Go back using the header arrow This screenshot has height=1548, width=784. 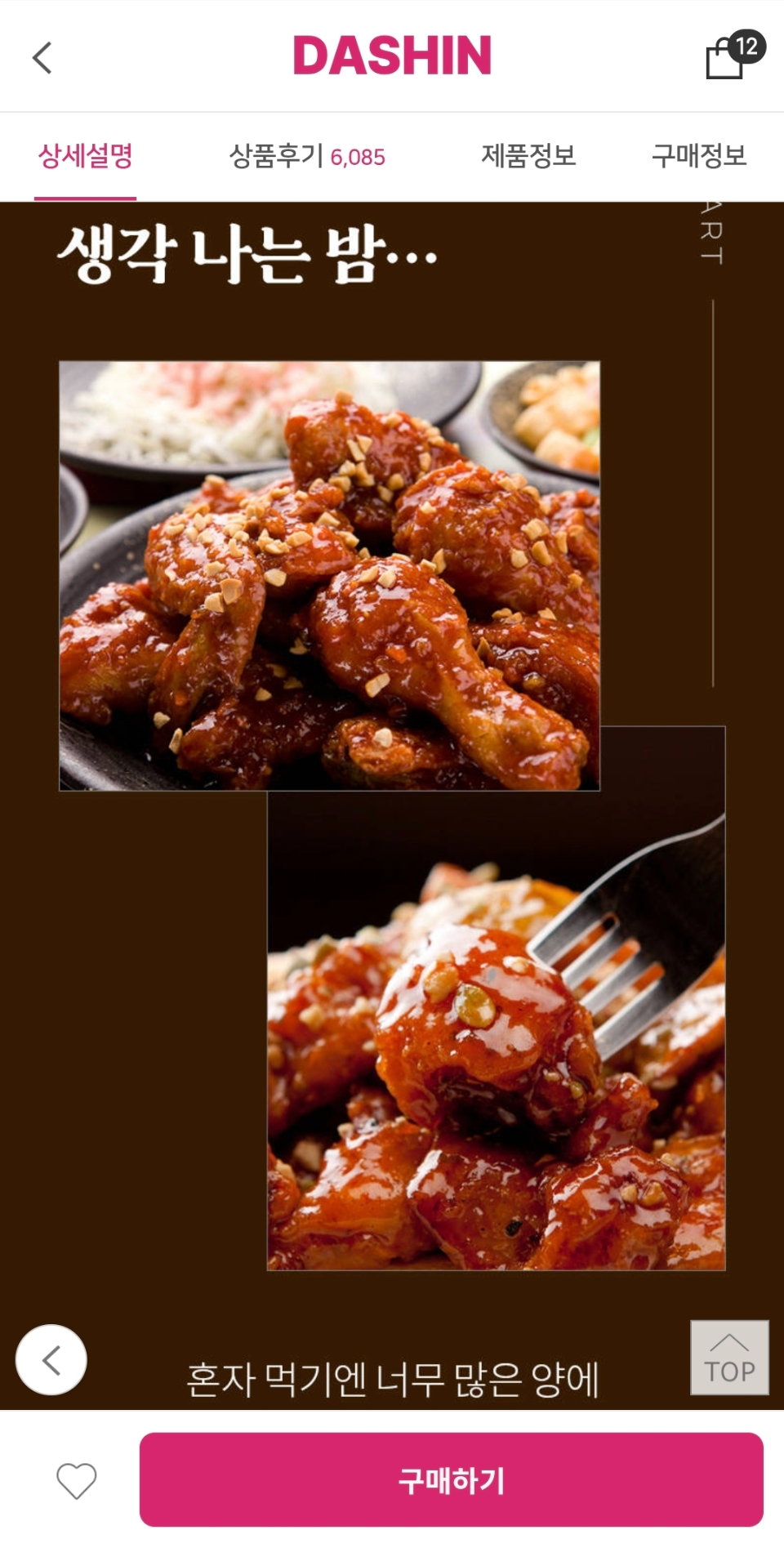pos(42,58)
